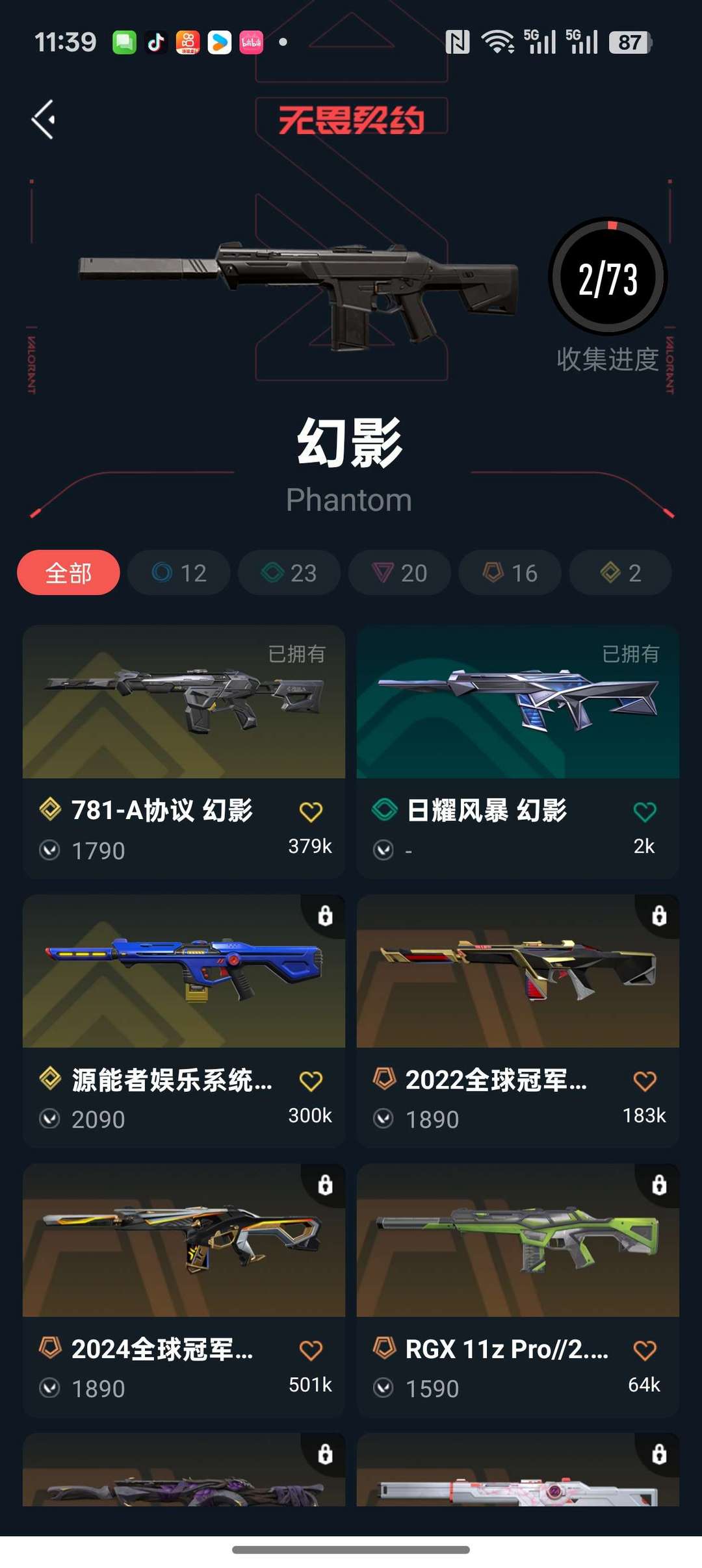Filter skins by the pink tier 20
This screenshot has height=1568, width=702.
[x=400, y=572]
